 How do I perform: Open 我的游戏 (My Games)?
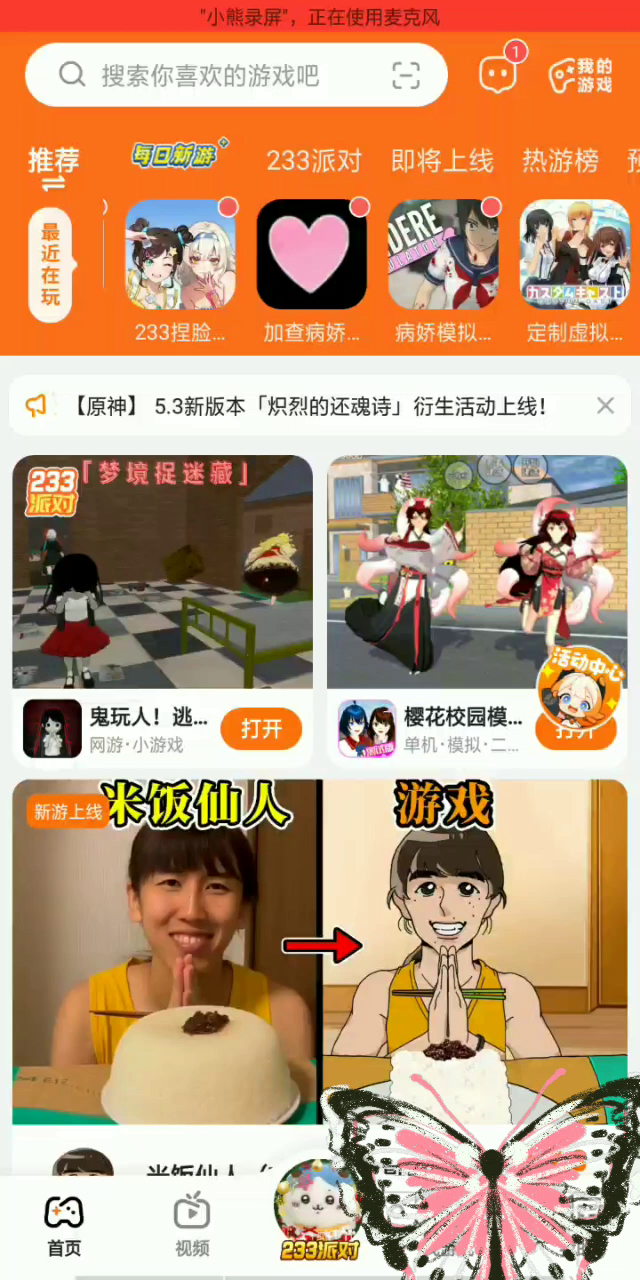point(580,75)
